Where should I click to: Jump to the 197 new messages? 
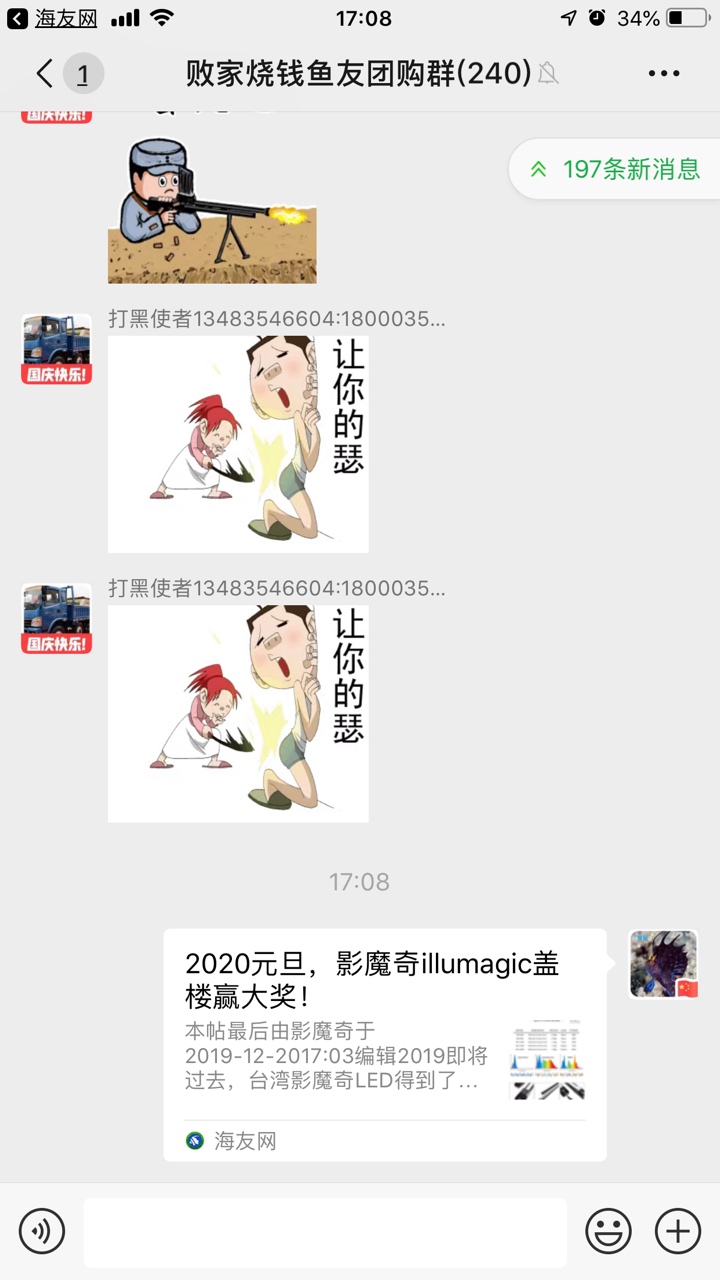click(x=617, y=169)
